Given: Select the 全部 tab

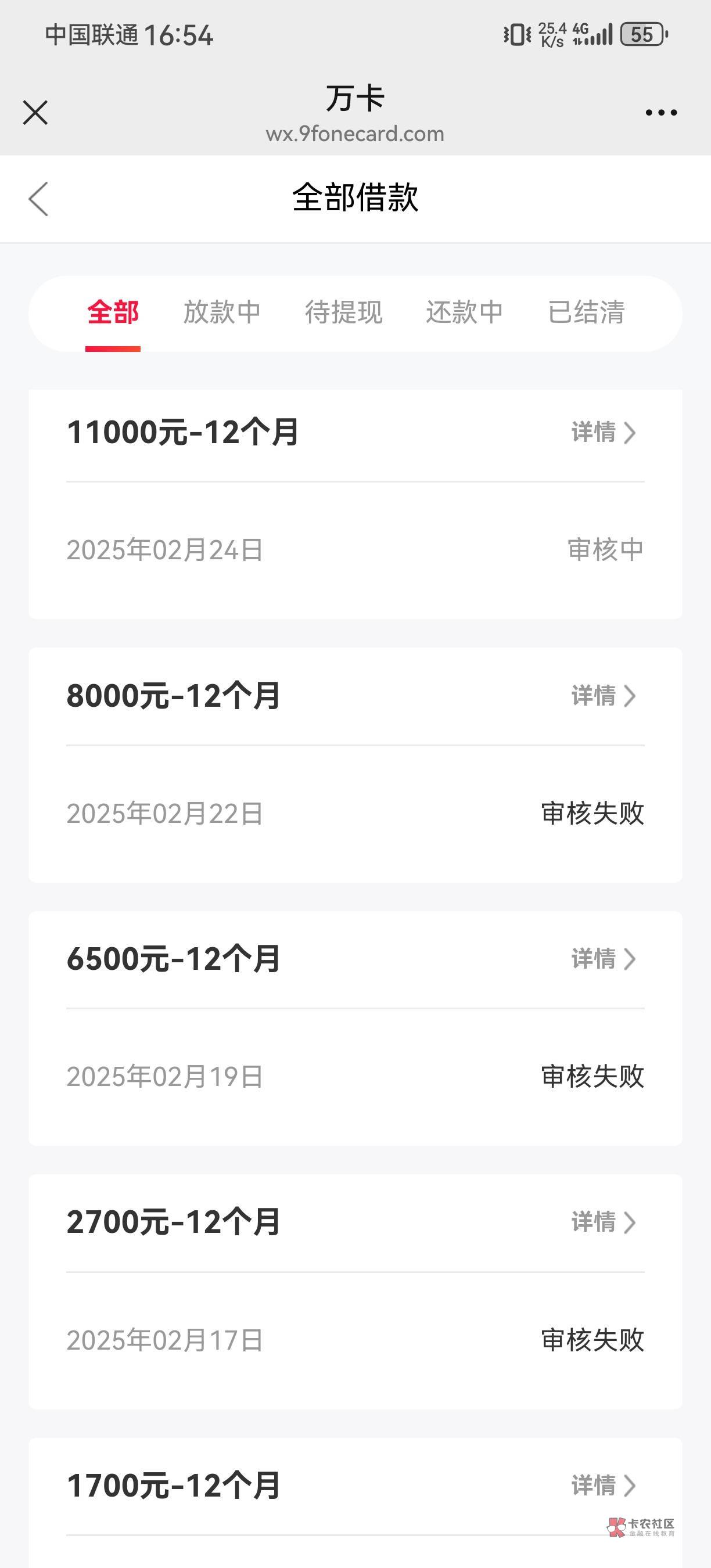Looking at the screenshot, I should pos(113,313).
